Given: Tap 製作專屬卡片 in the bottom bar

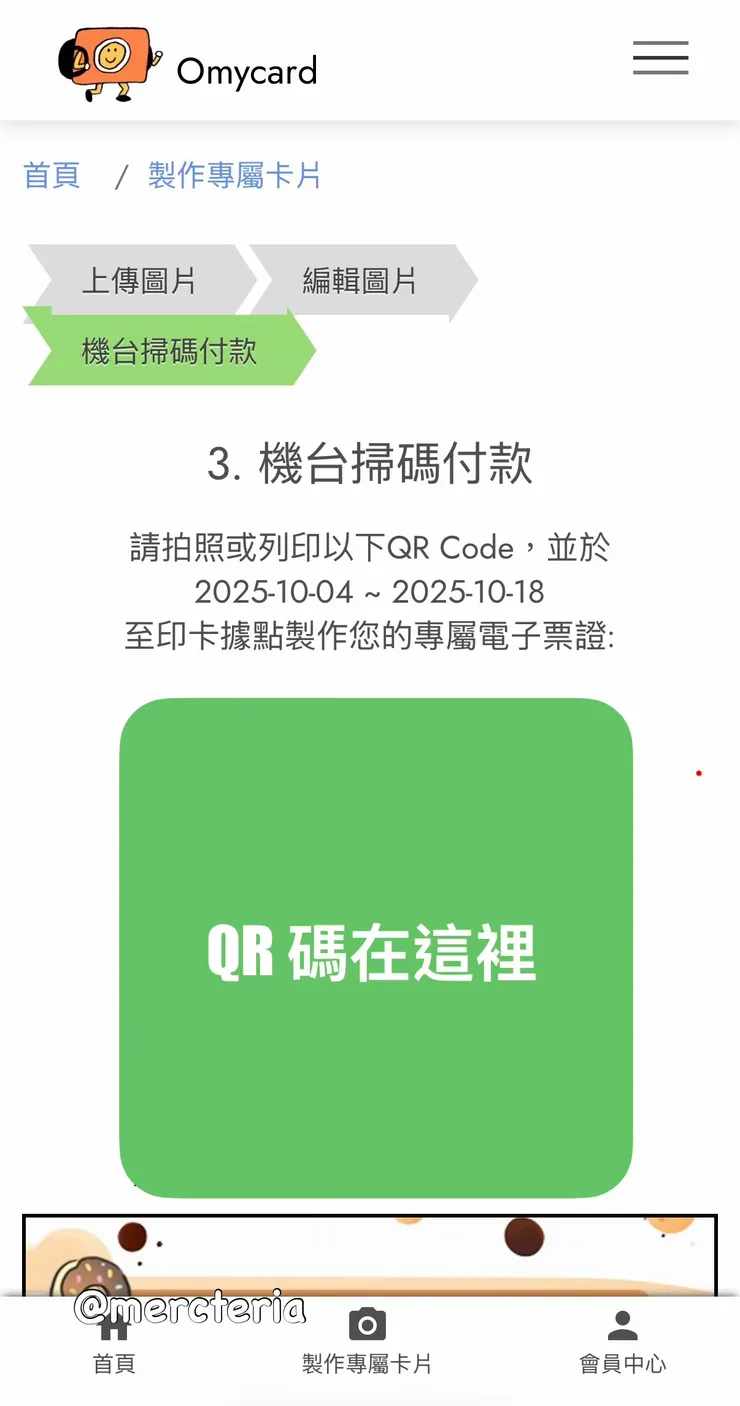Looking at the screenshot, I should pos(366,1362).
